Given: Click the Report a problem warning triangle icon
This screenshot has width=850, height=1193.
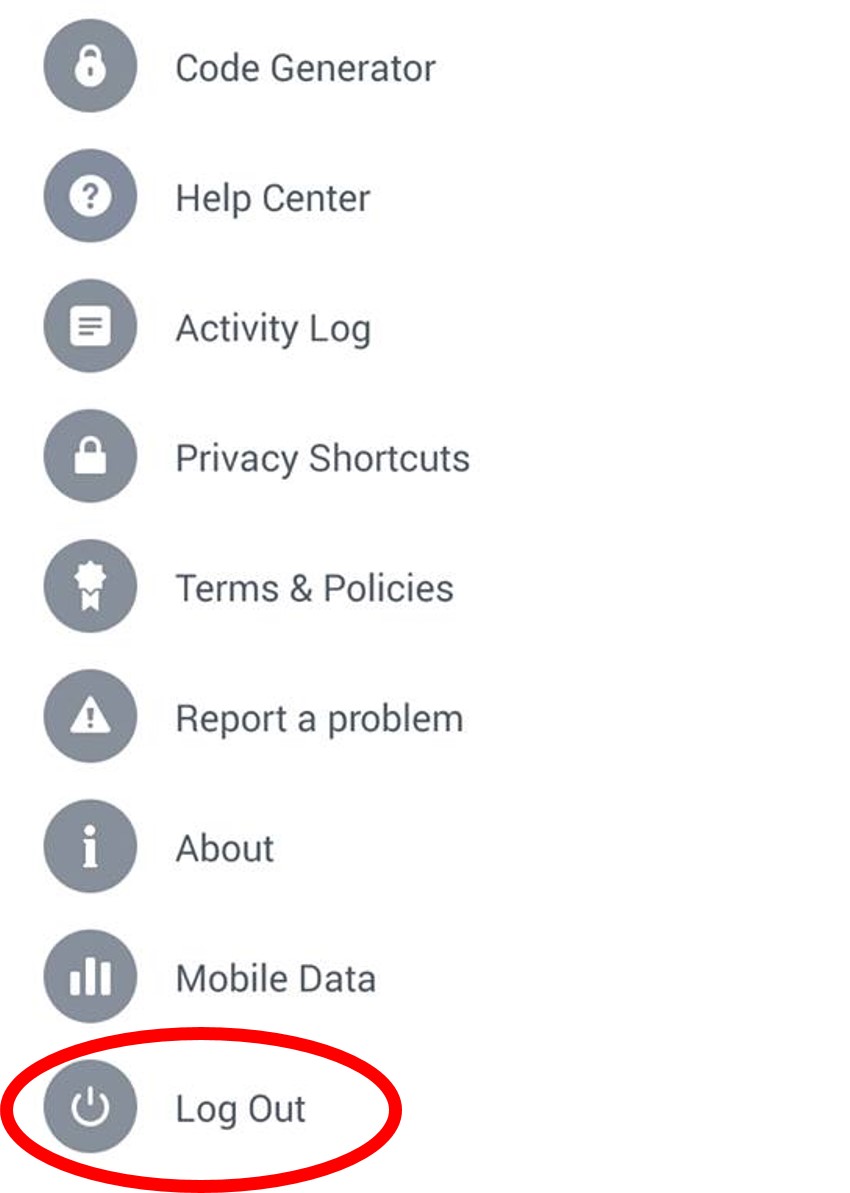Looking at the screenshot, I should (x=89, y=717).
